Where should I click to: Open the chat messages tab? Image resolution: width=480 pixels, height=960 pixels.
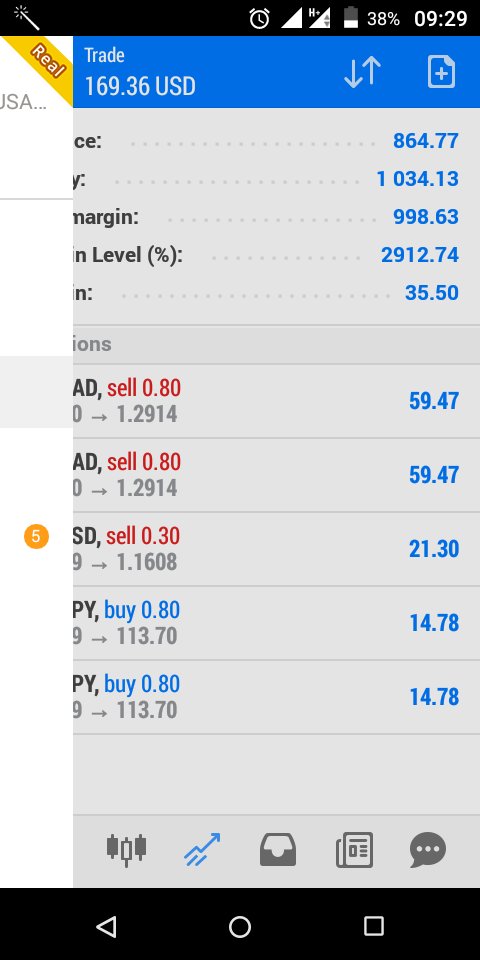click(428, 850)
